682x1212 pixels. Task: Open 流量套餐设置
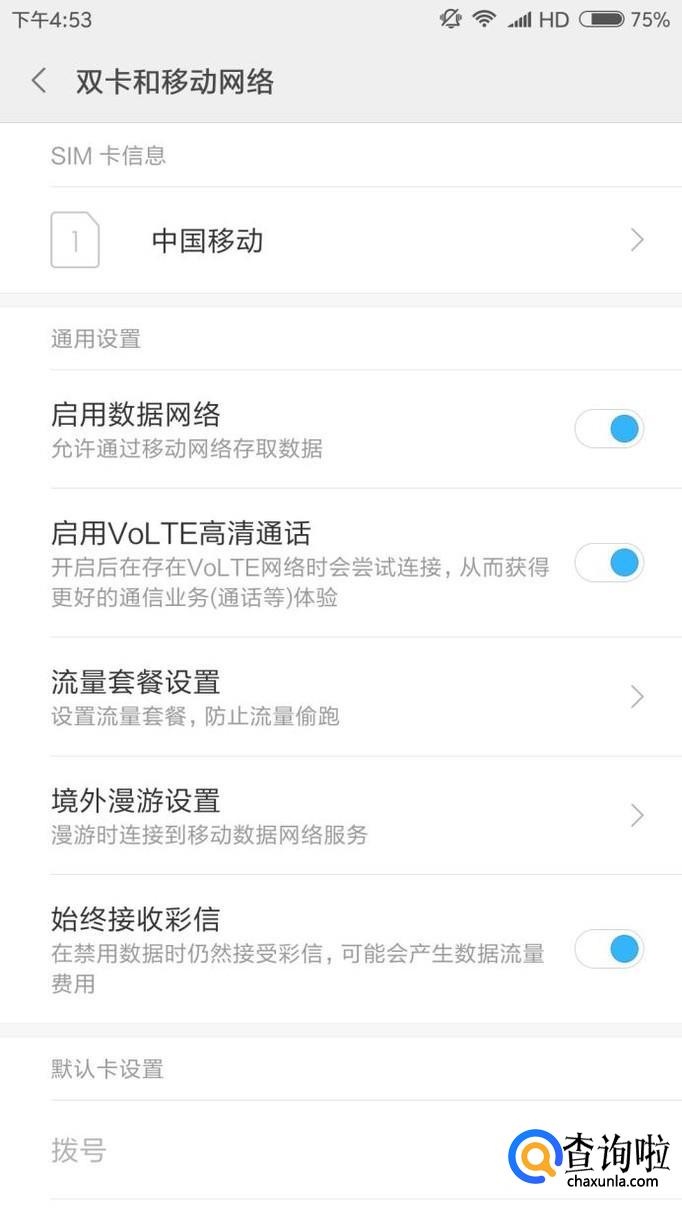click(x=340, y=696)
